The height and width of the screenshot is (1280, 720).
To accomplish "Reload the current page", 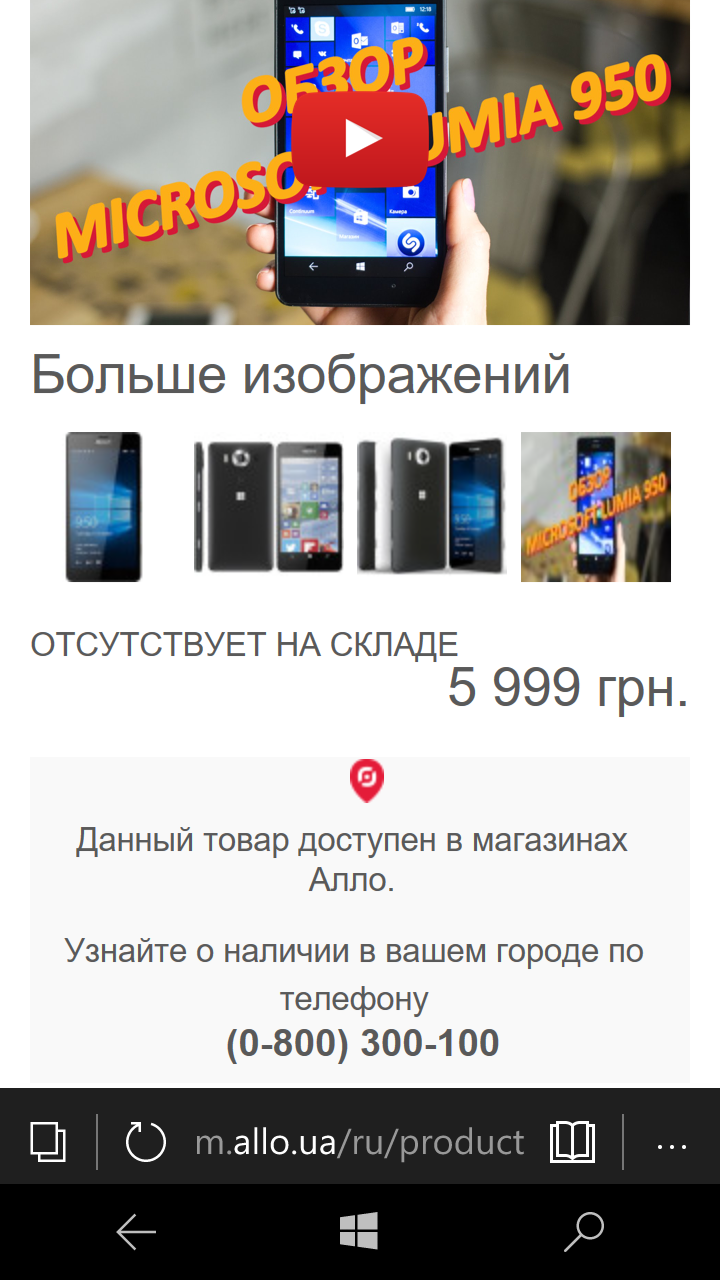I will click(145, 1142).
